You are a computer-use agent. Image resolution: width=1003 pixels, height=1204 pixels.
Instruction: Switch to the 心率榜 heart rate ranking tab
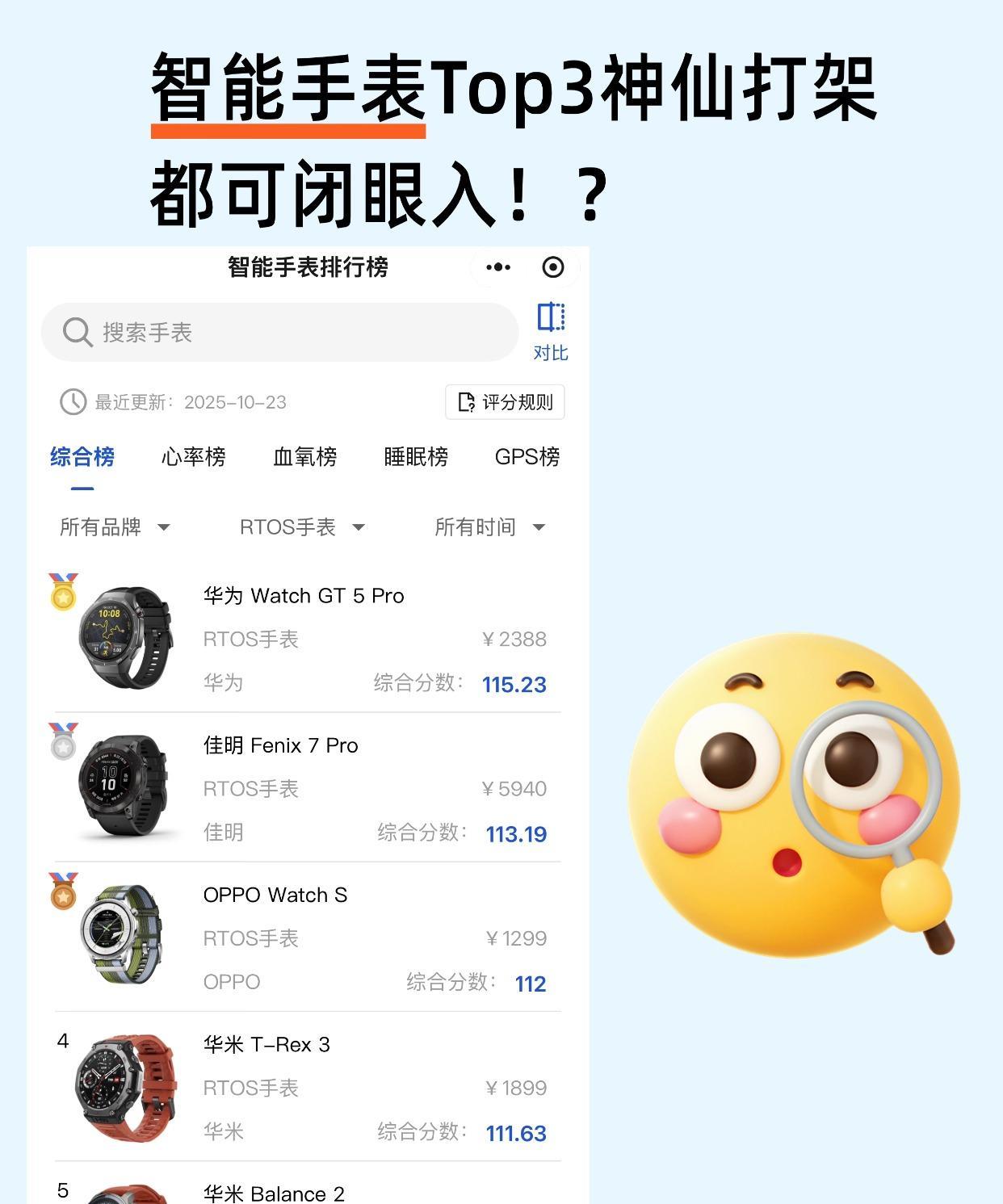click(x=193, y=457)
